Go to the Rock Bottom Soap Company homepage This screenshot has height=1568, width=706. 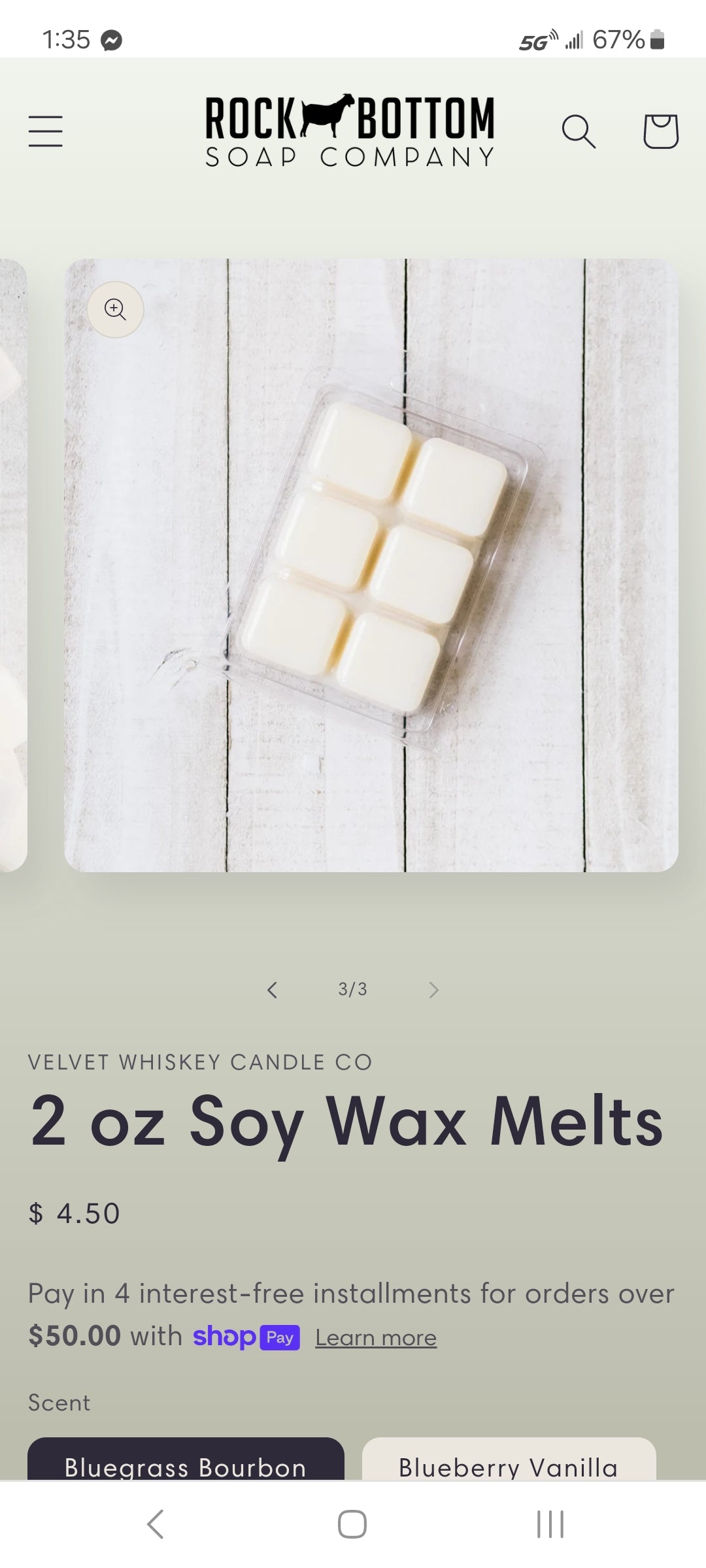click(x=350, y=131)
